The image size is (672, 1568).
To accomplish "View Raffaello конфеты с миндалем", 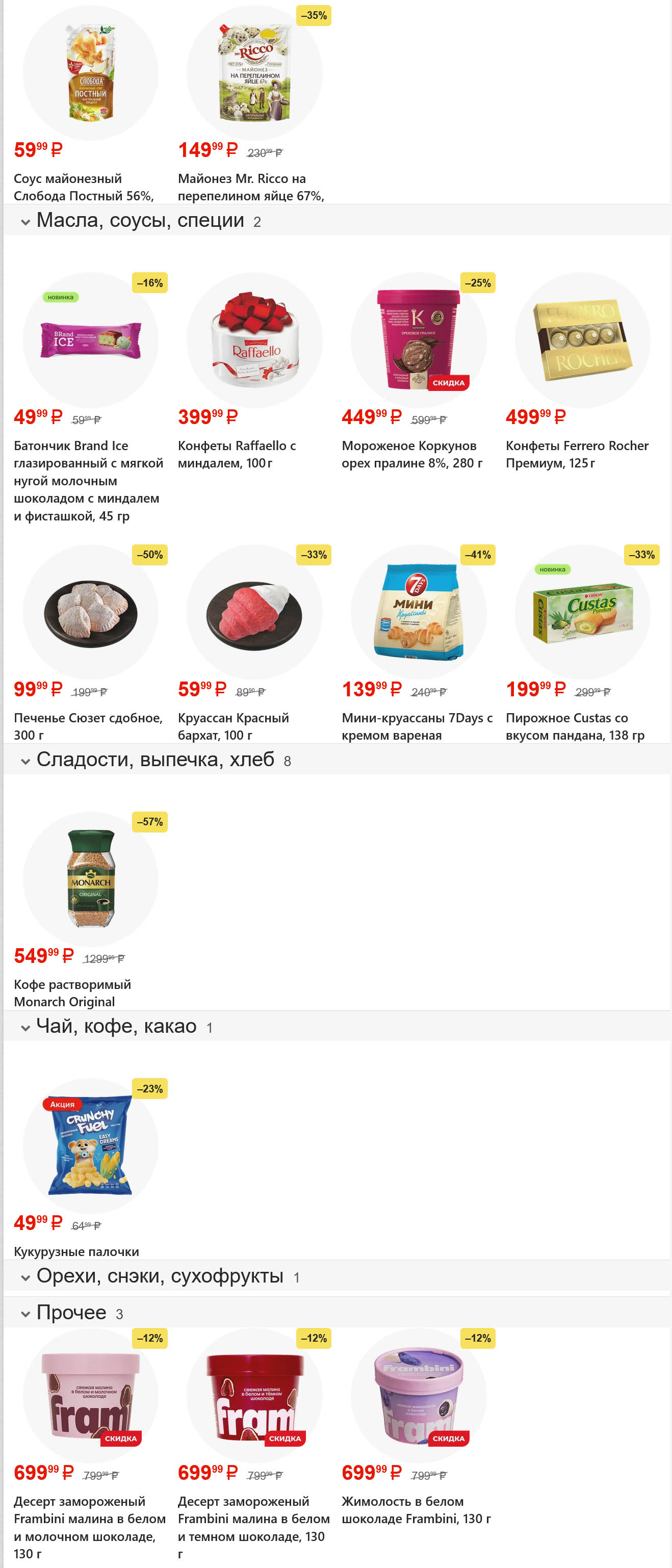I will click(x=254, y=339).
